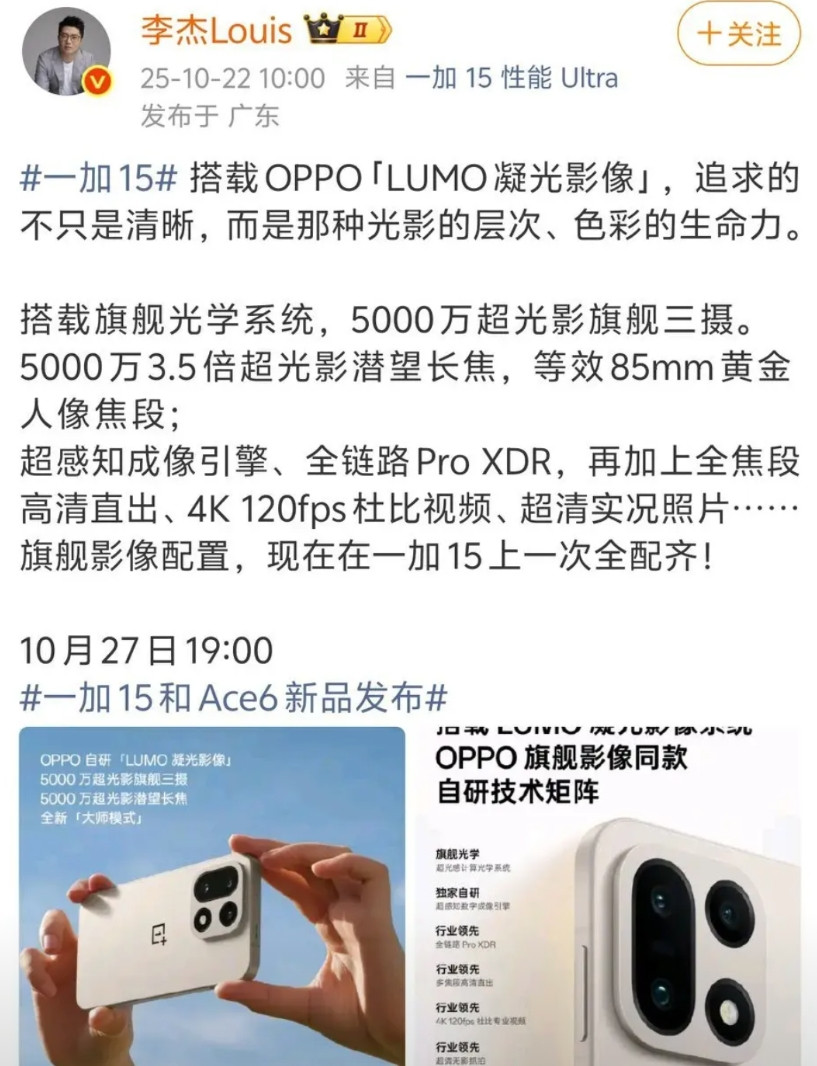Open the #一加15和Ace6新品发布# hashtag
Image resolution: width=817 pixels, height=1066 pixels.
tap(234, 698)
